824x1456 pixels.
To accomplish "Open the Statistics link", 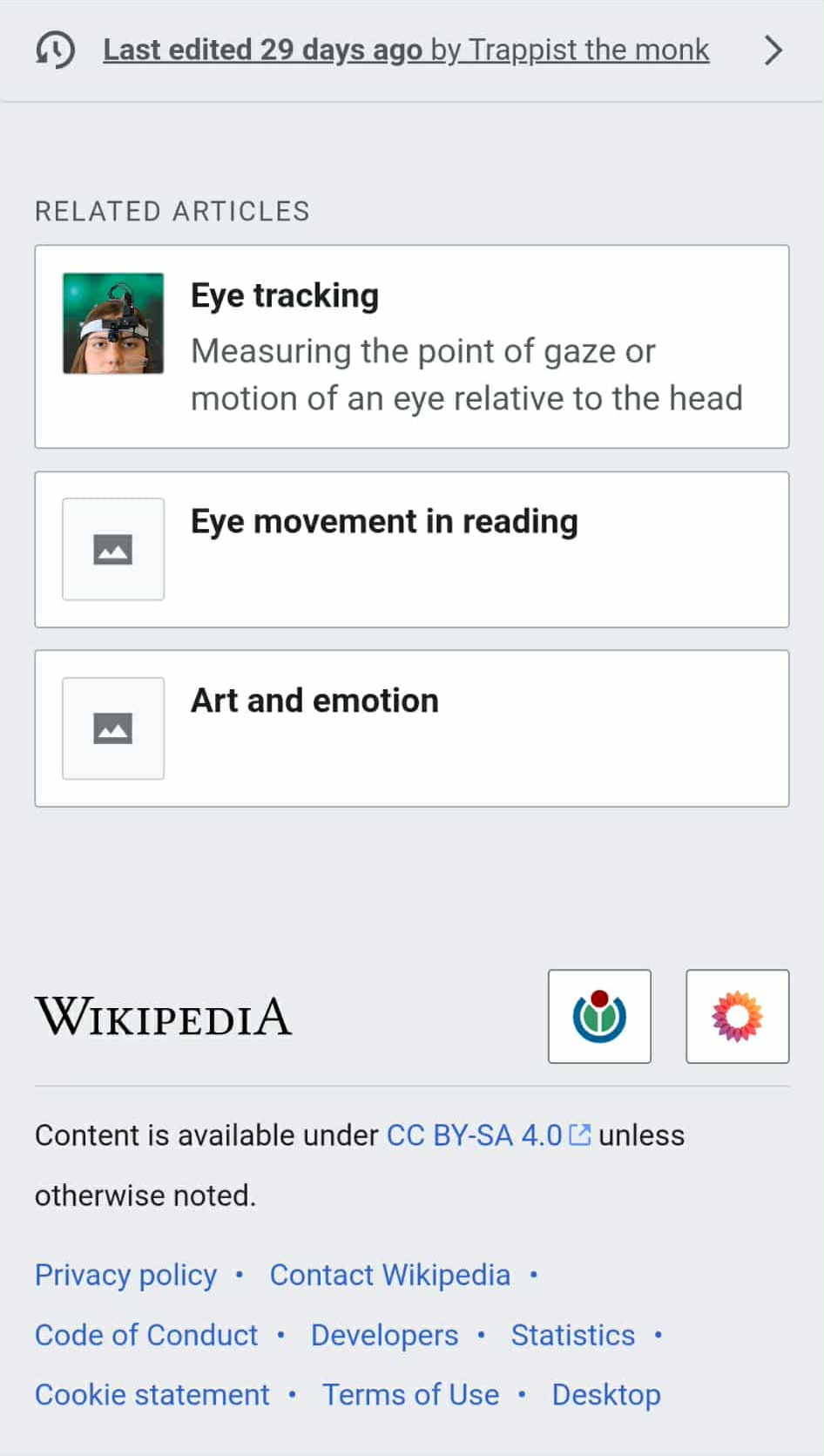I will point(573,1335).
